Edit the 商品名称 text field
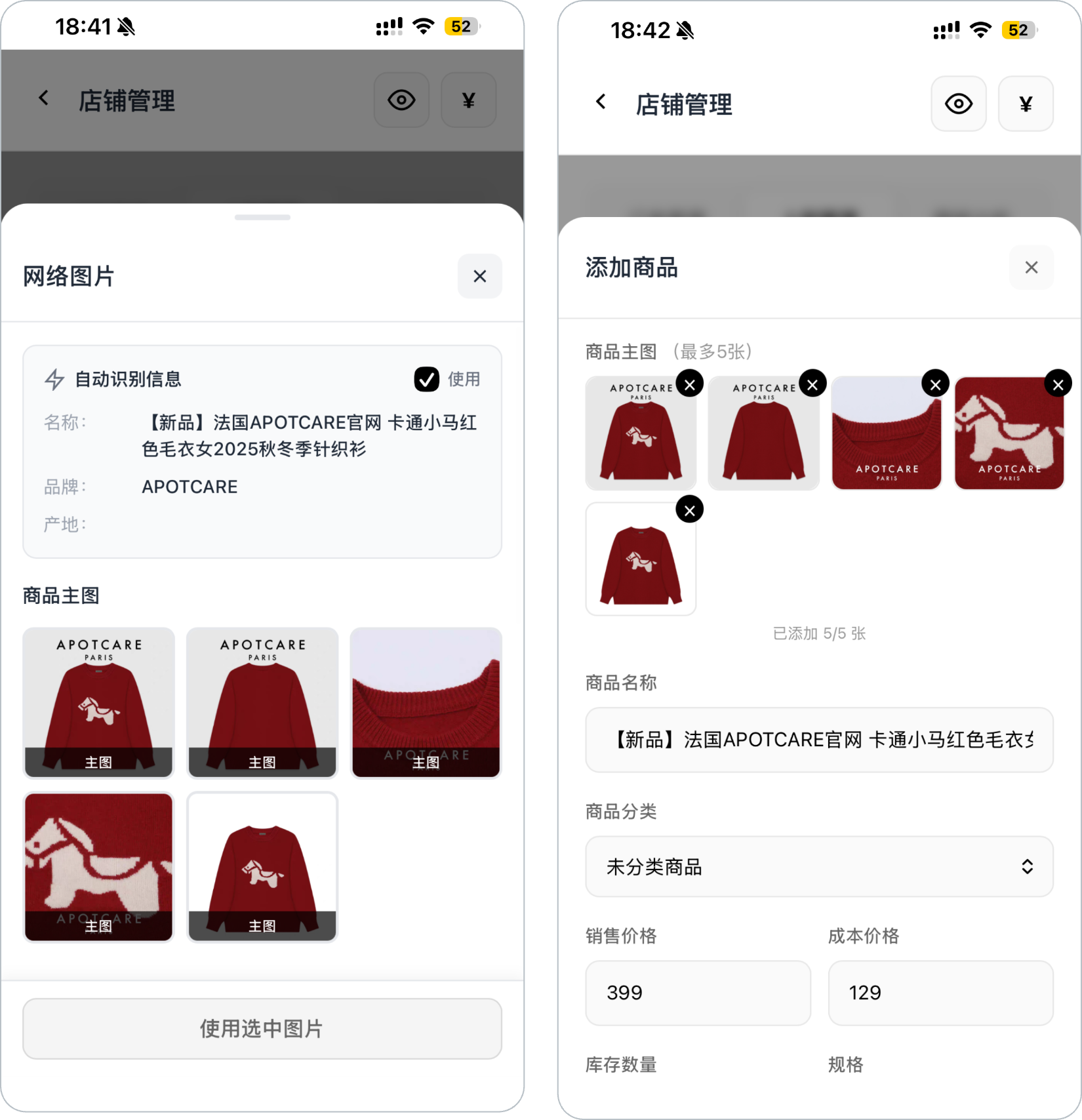The image size is (1082, 1120). coord(819,740)
